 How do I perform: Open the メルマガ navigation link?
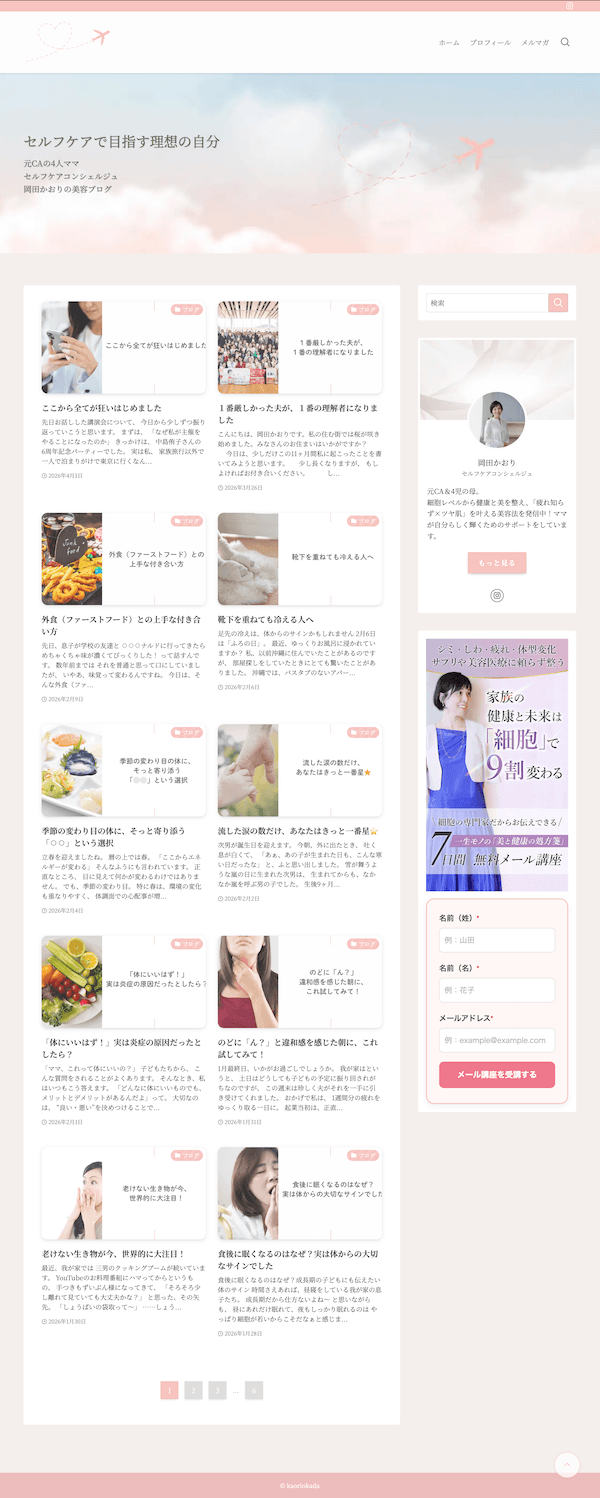tap(535, 43)
